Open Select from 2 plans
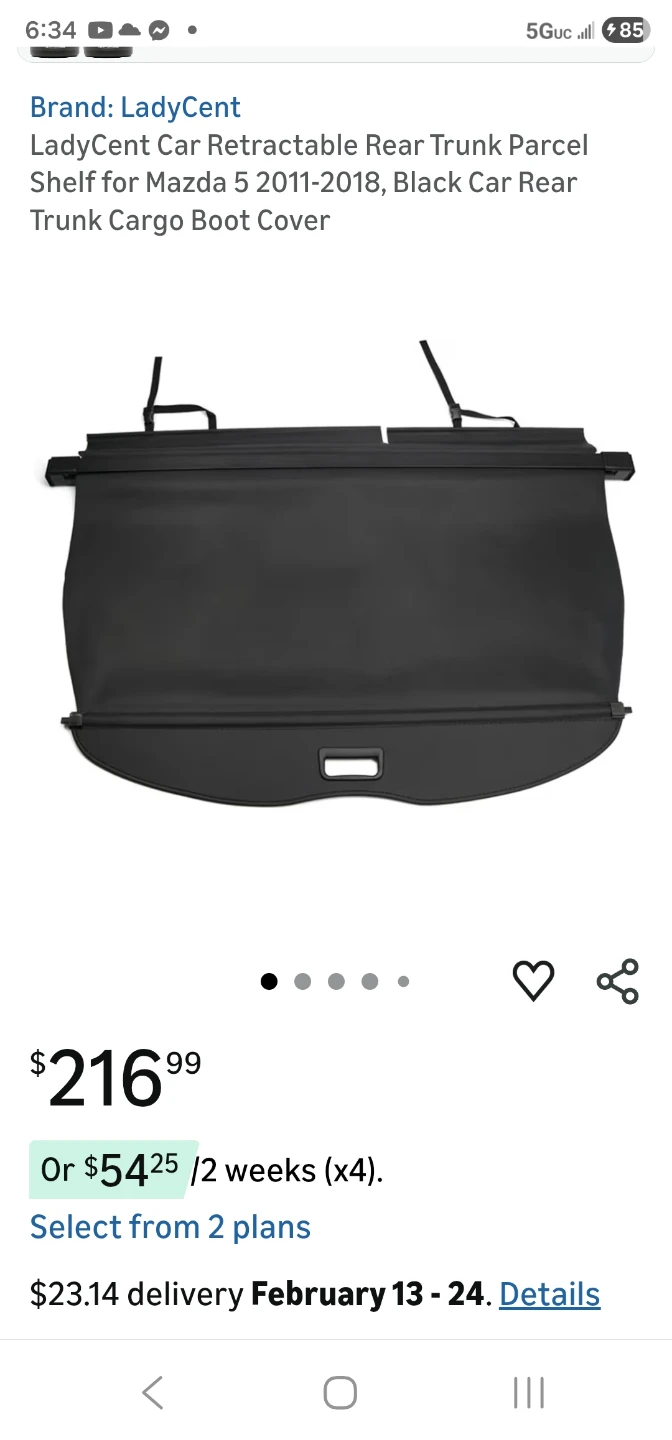The width and height of the screenshot is (672, 1440). (x=170, y=1227)
